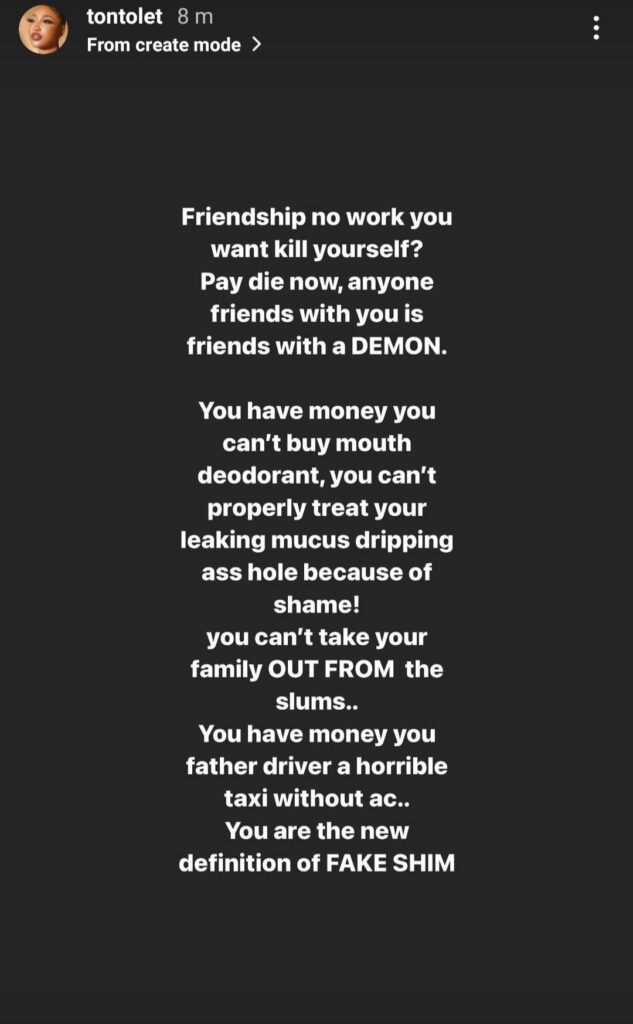Viewport: 633px width, 1024px height.
Task: Tap the tontolet username
Action: [124, 18]
